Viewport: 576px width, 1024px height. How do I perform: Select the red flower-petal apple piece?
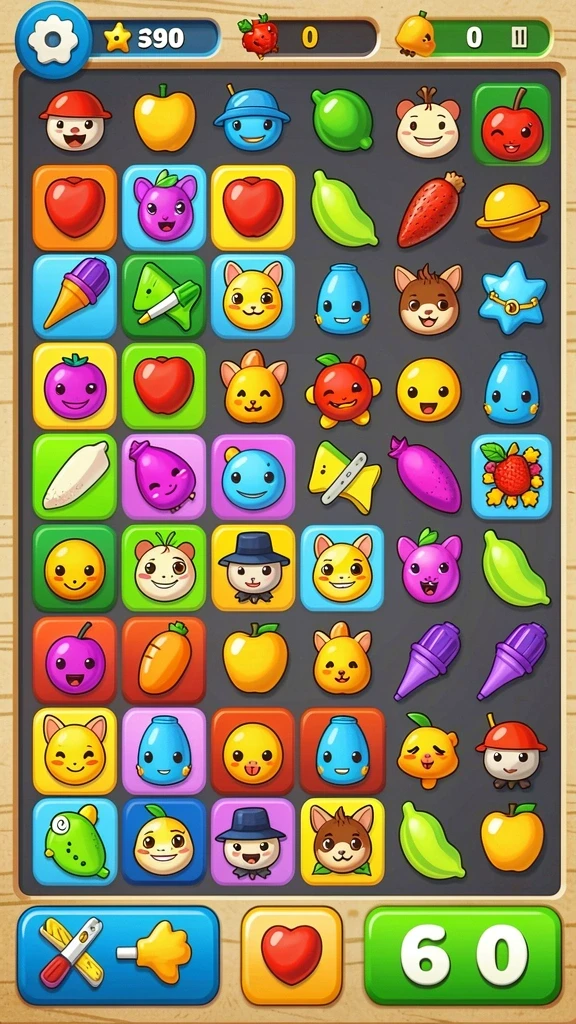(343, 390)
